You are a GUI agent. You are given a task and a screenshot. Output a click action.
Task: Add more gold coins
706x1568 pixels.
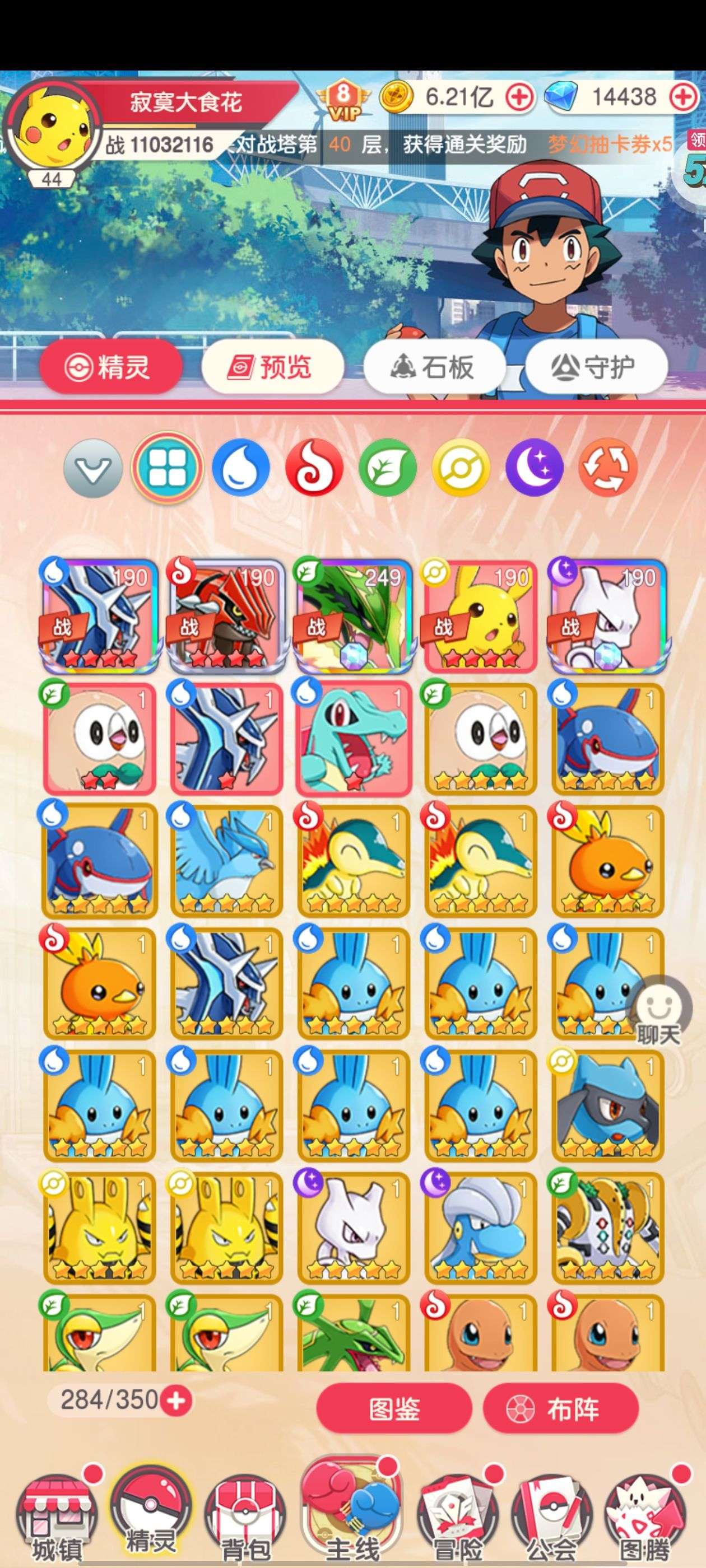pyautogui.click(x=519, y=97)
